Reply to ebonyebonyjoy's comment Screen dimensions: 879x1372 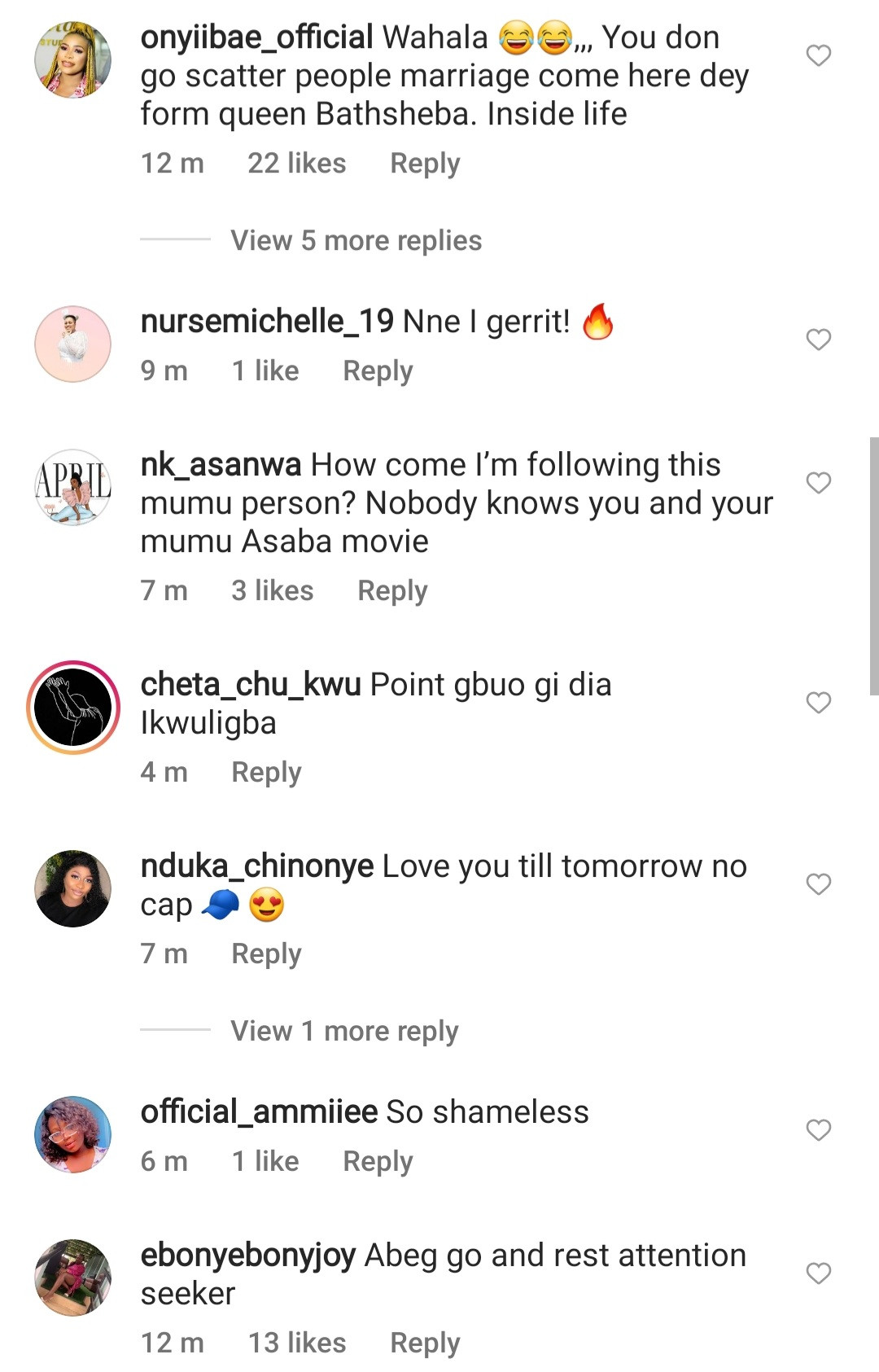tap(425, 1344)
